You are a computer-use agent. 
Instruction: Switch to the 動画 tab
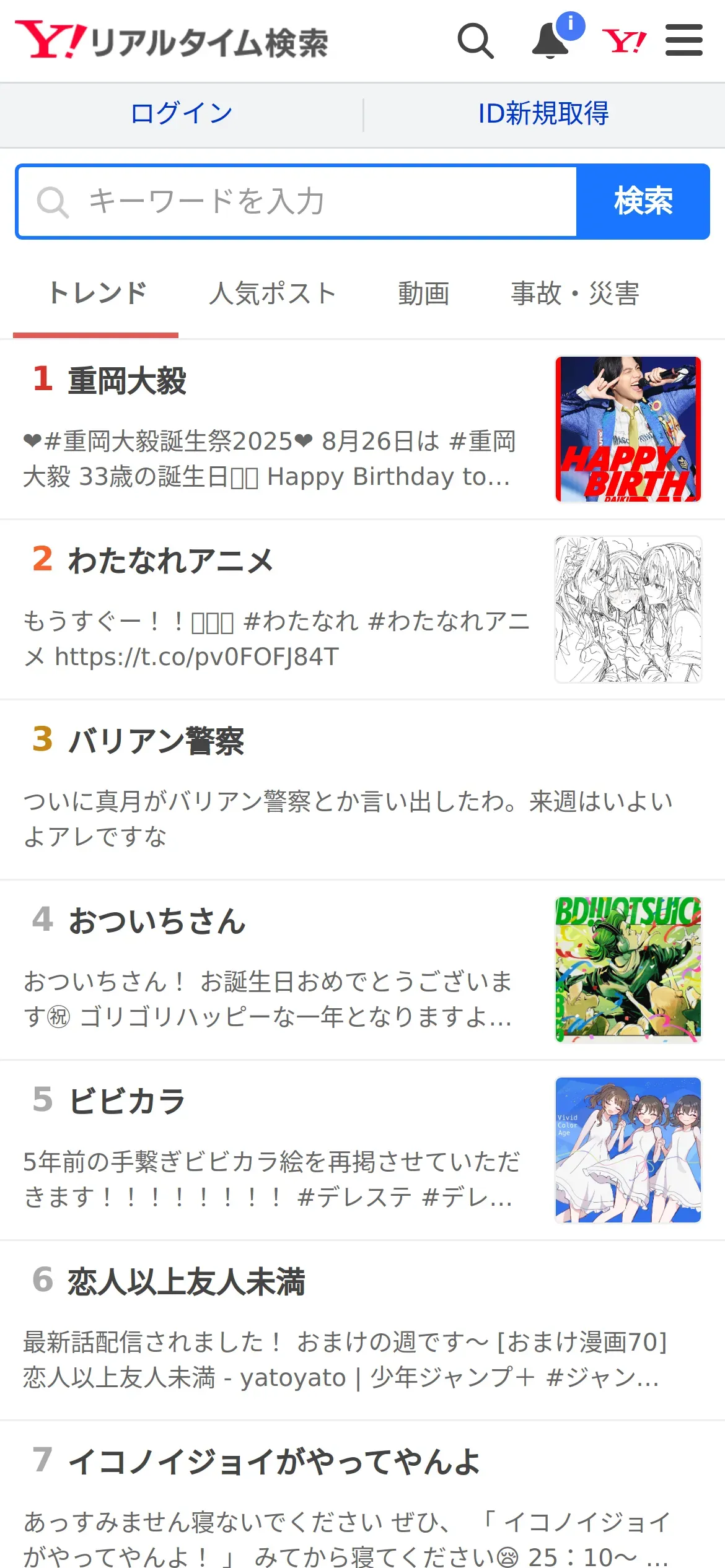click(424, 294)
